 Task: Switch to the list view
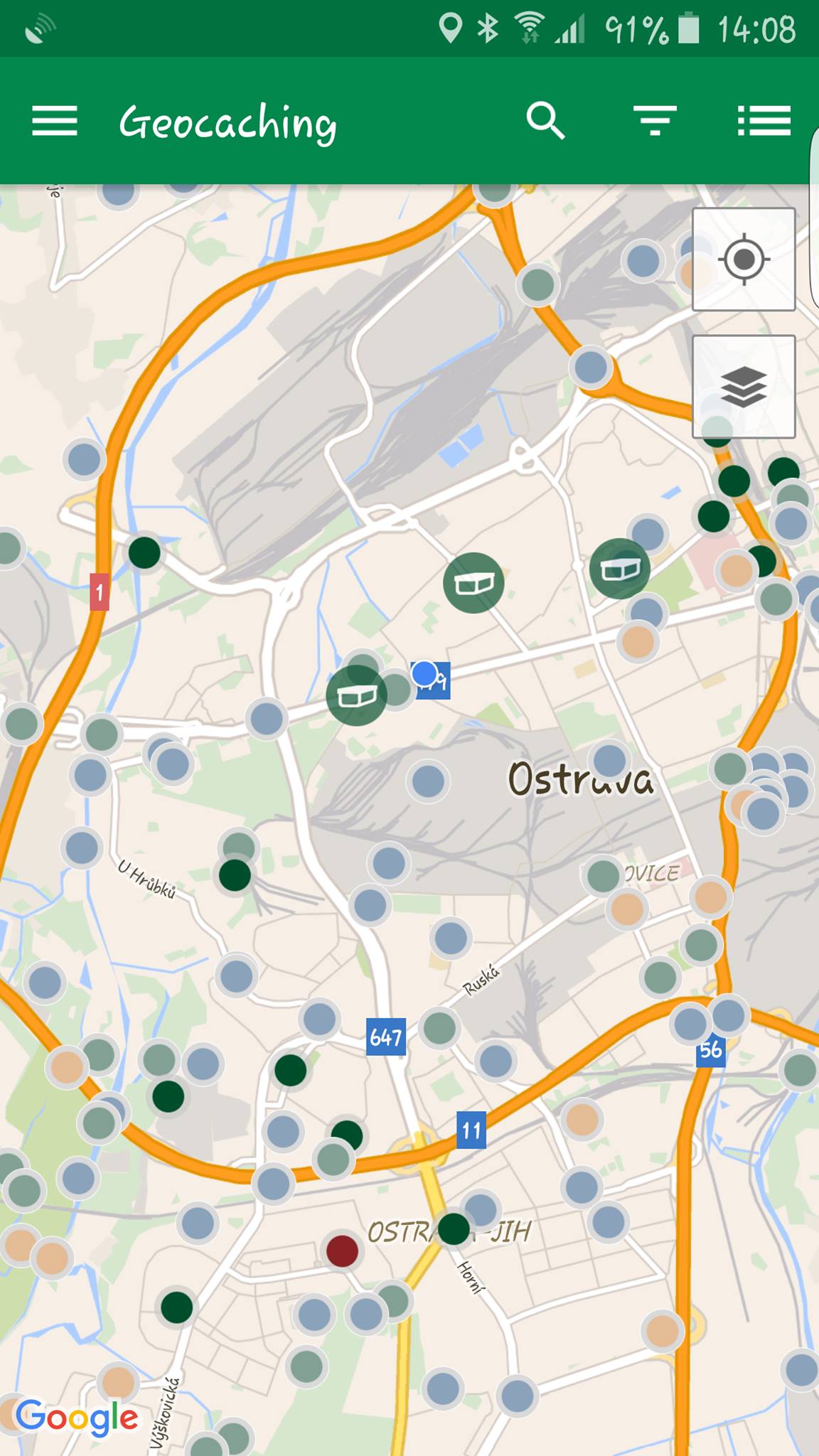(x=764, y=121)
